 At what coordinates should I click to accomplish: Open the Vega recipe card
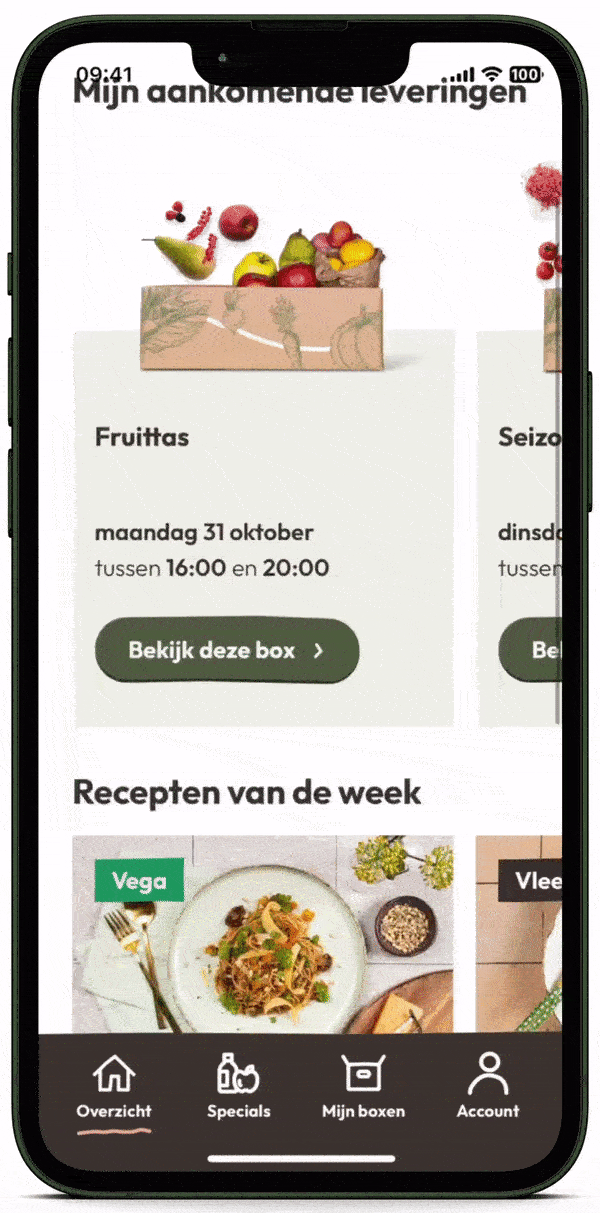coord(263,934)
